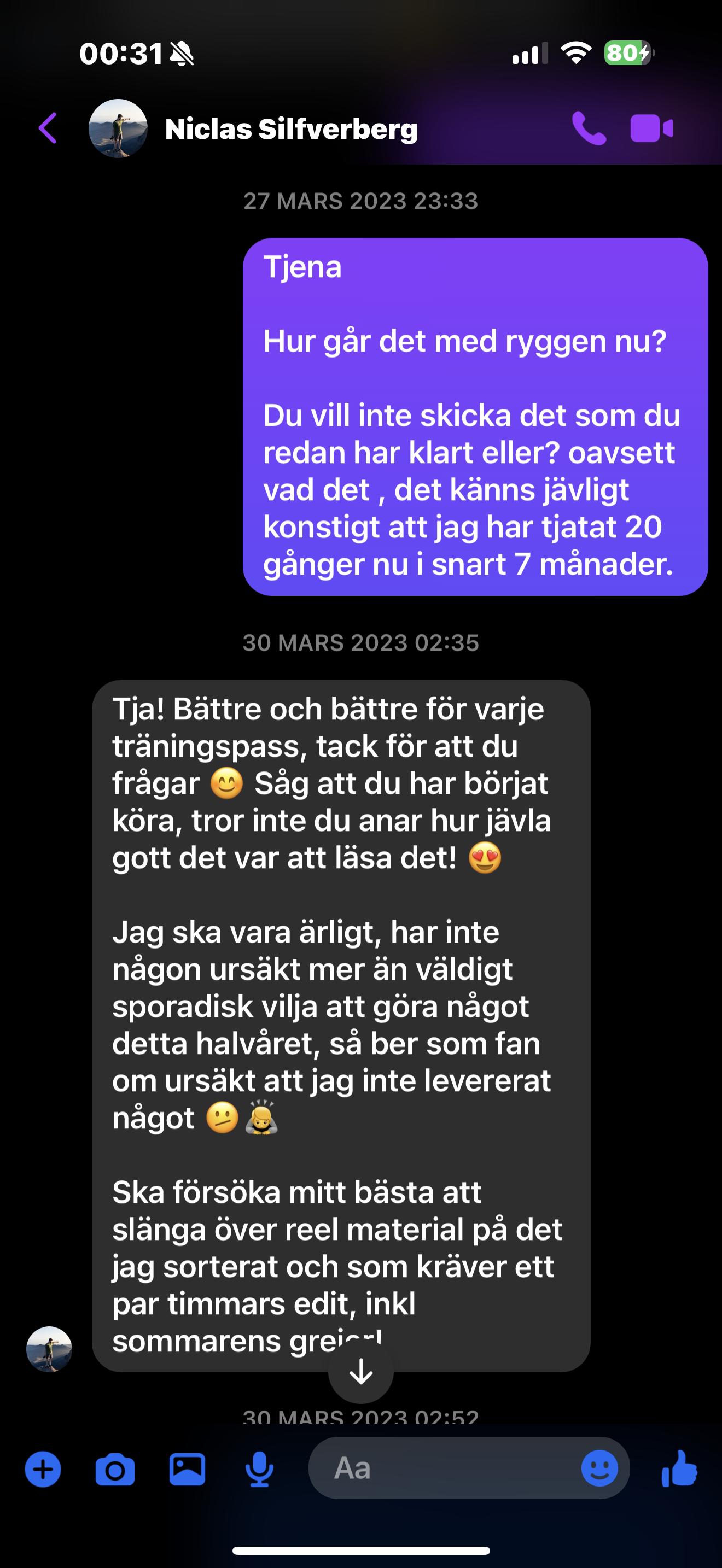Record a voice message with the microphone
This screenshot has height=1568, width=722.
(x=259, y=1470)
